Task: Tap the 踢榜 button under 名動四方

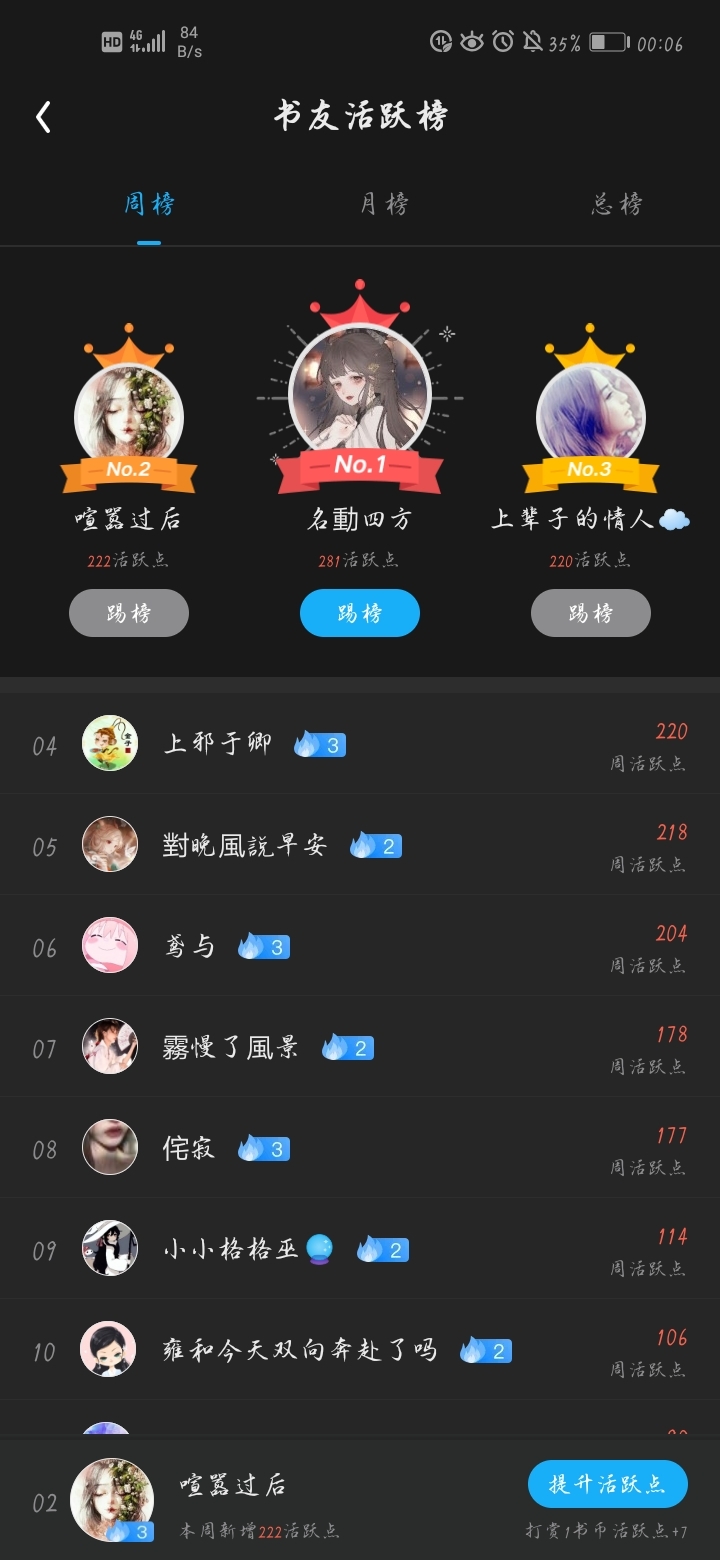Action: click(360, 613)
